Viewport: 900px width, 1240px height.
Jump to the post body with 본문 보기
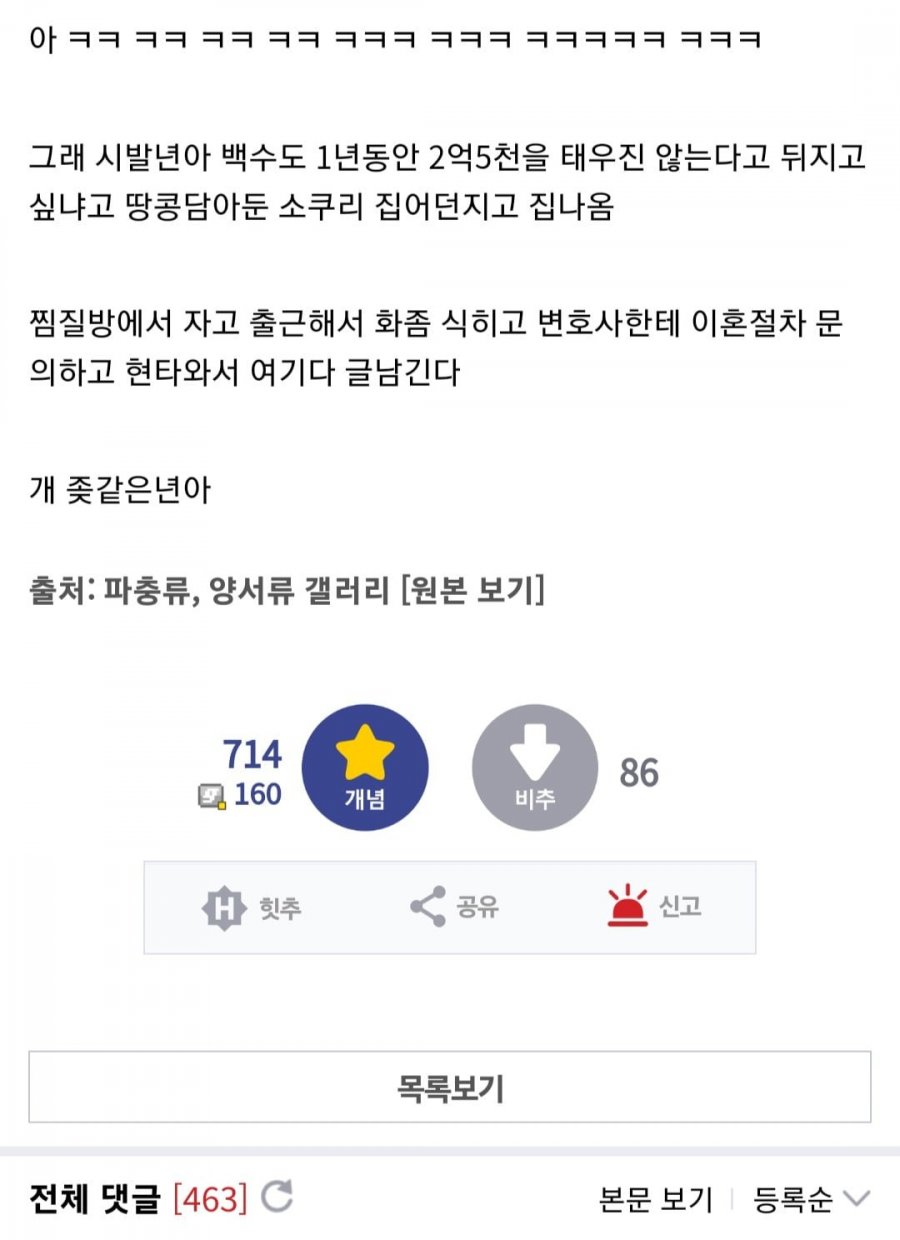pyautogui.click(x=655, y=1199)
